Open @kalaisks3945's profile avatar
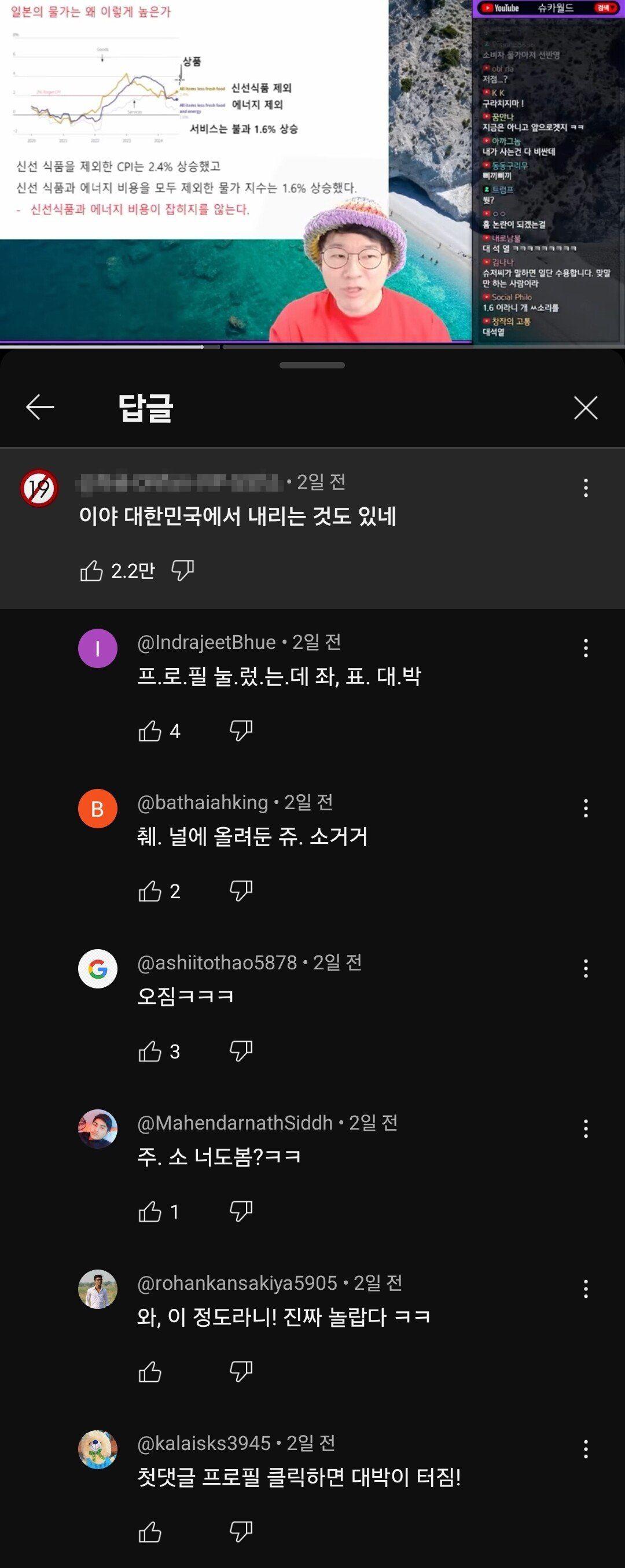 pyautogui.click(x=97, y=1449)
